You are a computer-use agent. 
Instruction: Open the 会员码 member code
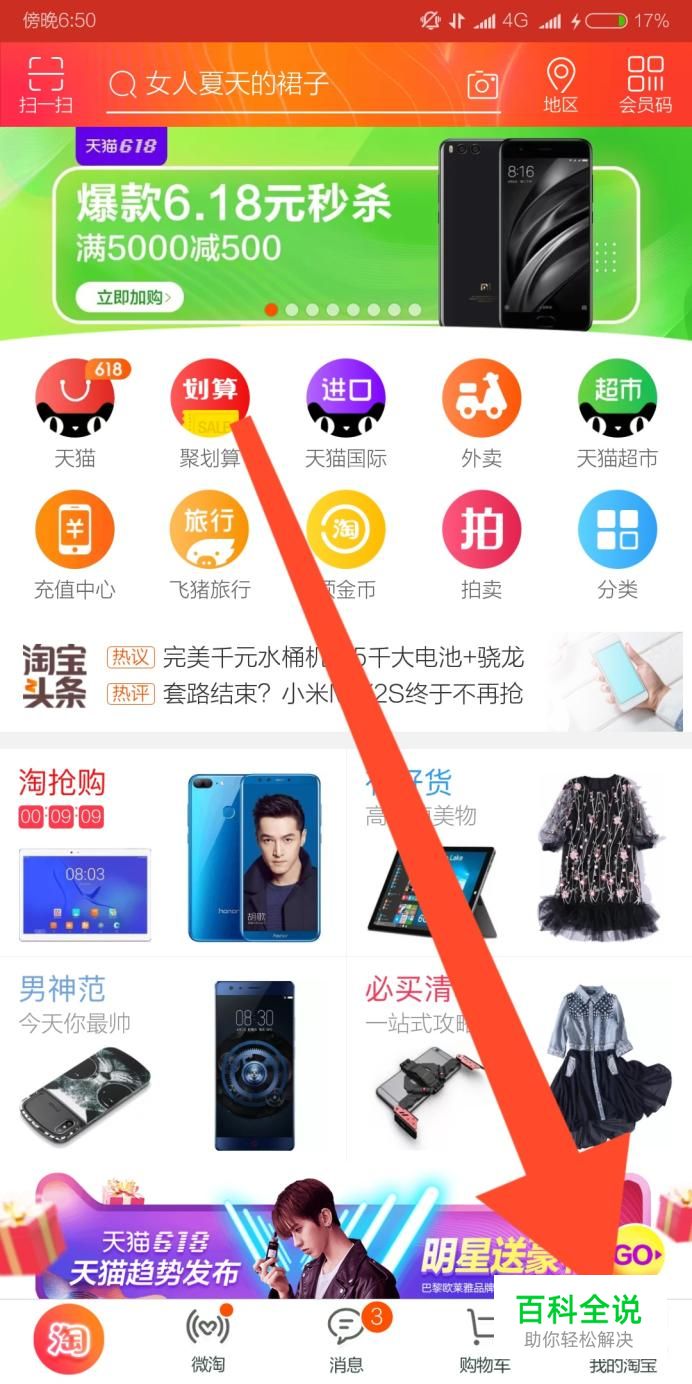point(645,85)
